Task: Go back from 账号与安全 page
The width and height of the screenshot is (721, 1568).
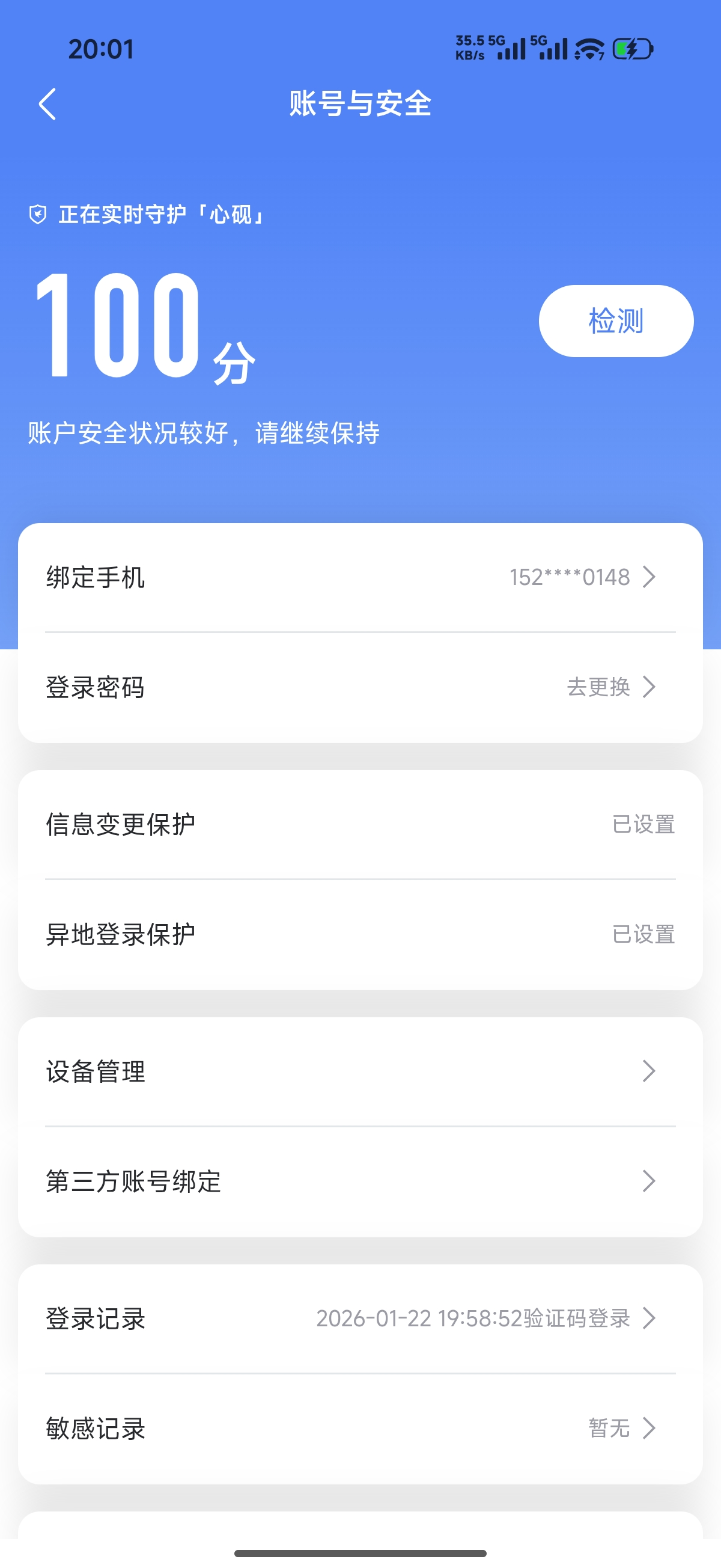Action: (47, 104)
